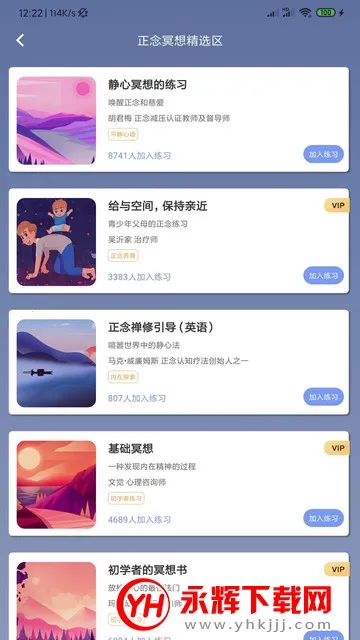Screen dimensions: 360x640
Task: Open the 基础冥想 course card
Action: coord(179,483)
